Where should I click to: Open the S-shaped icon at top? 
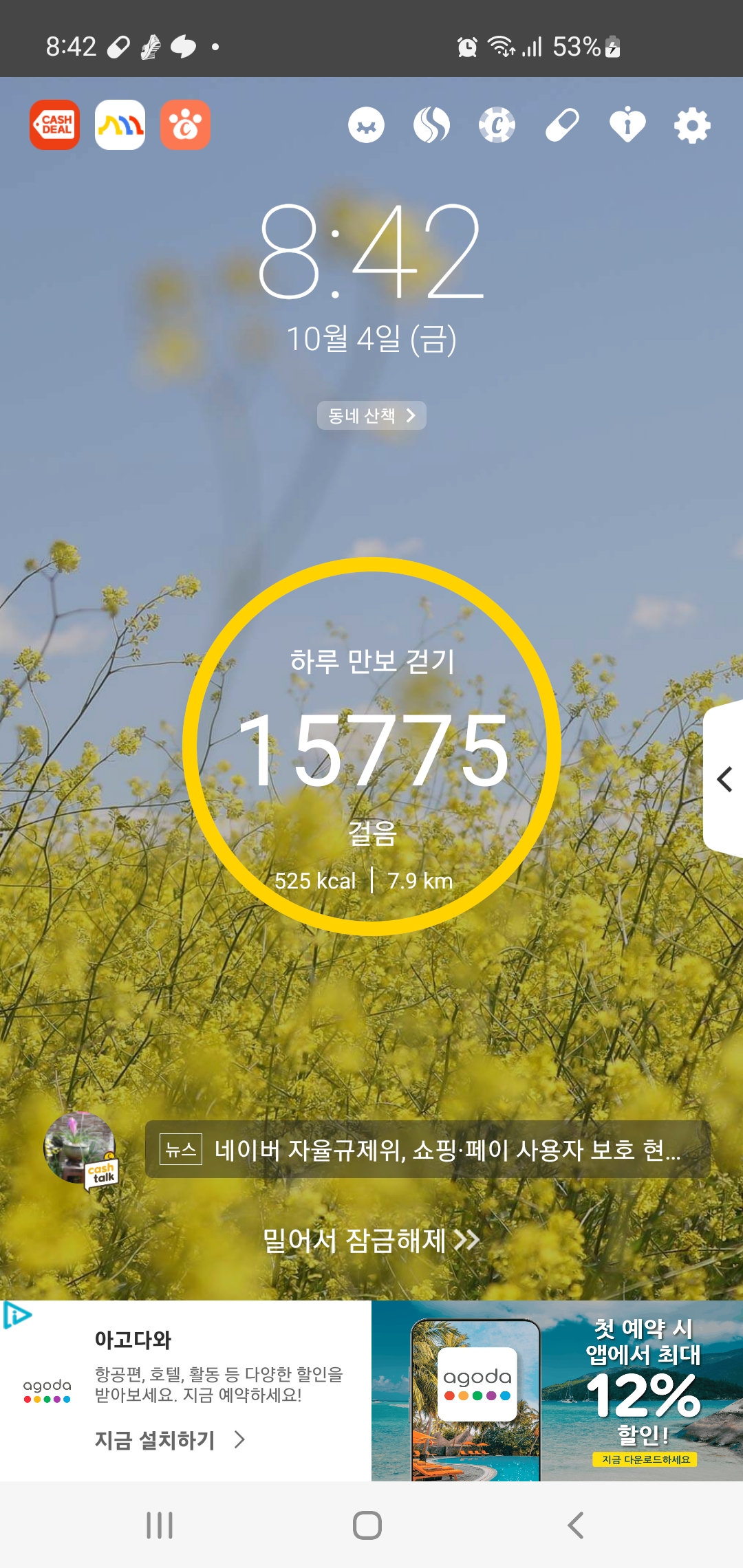tap(431, 126)
